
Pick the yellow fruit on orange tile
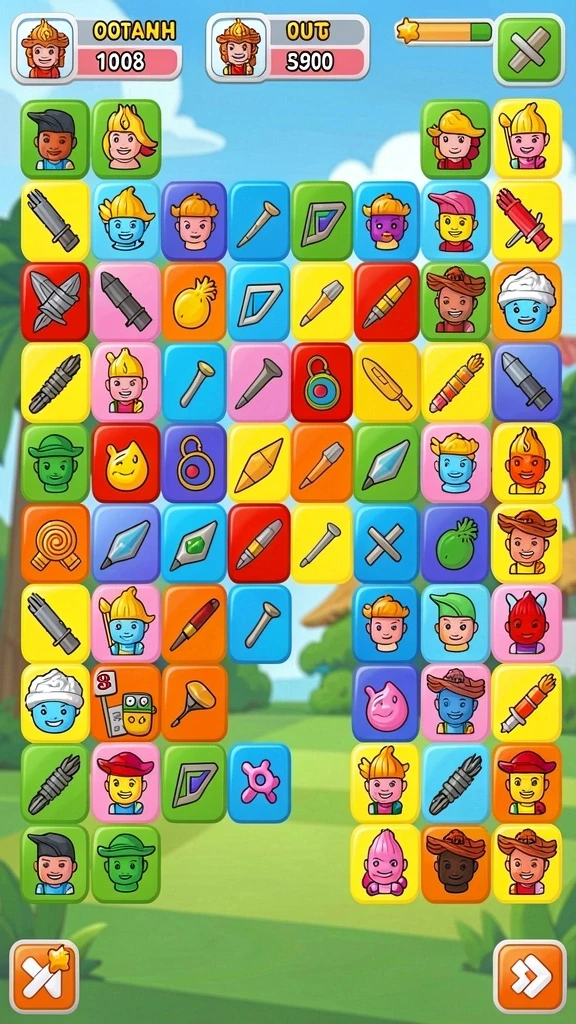[194, 302]
